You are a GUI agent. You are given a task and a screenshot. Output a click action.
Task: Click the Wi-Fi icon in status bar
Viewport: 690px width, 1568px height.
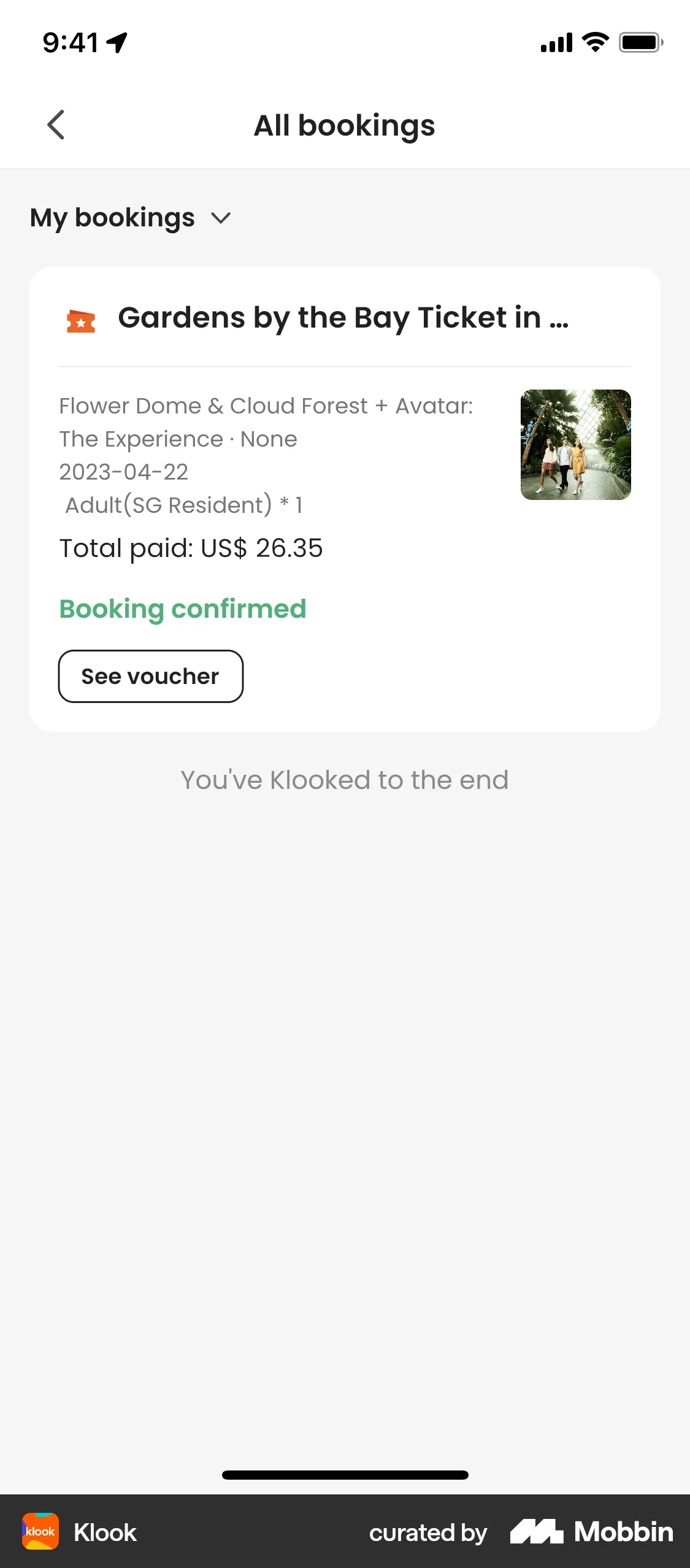click(x=592, y=42)
